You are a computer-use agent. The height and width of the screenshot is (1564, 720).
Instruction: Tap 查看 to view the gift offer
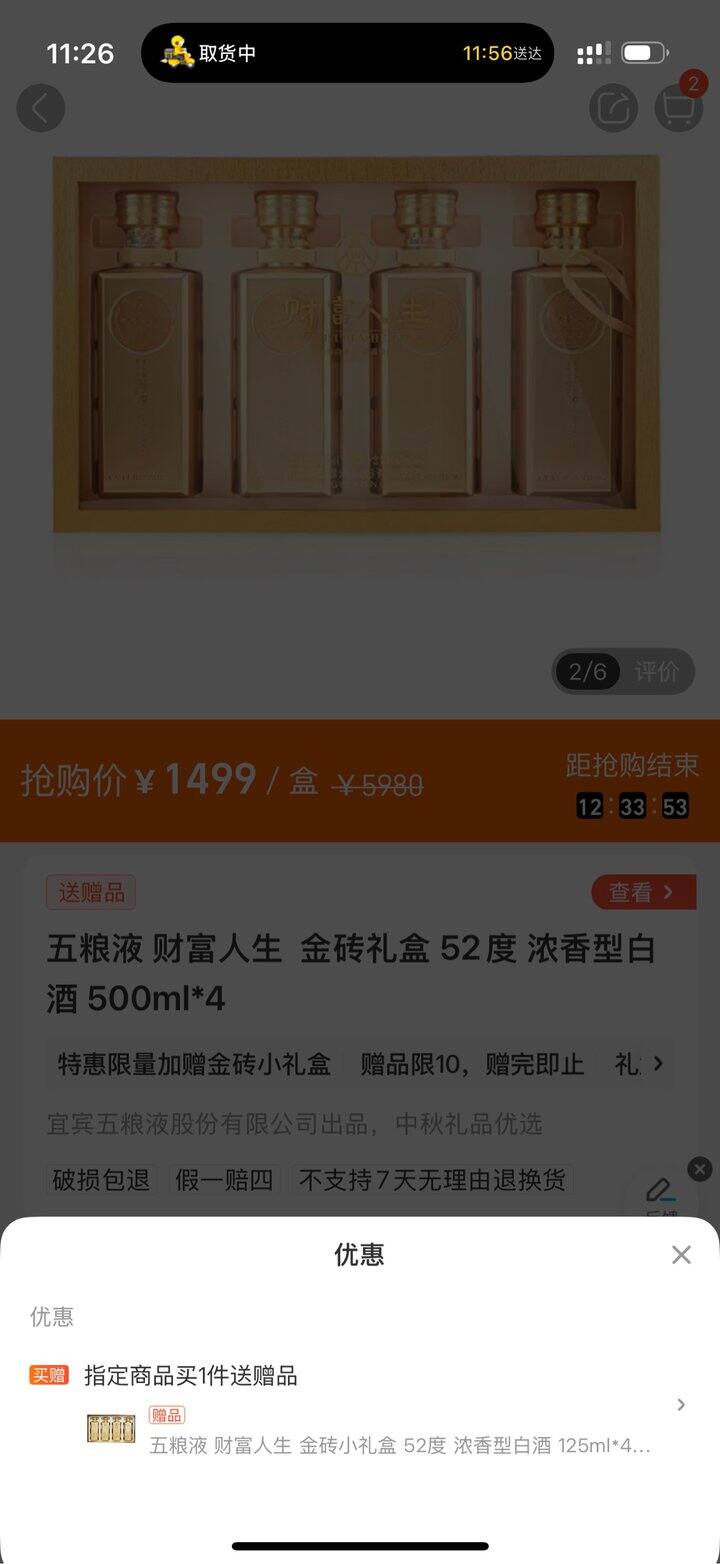pyautogui.click(x=642, y=892)
